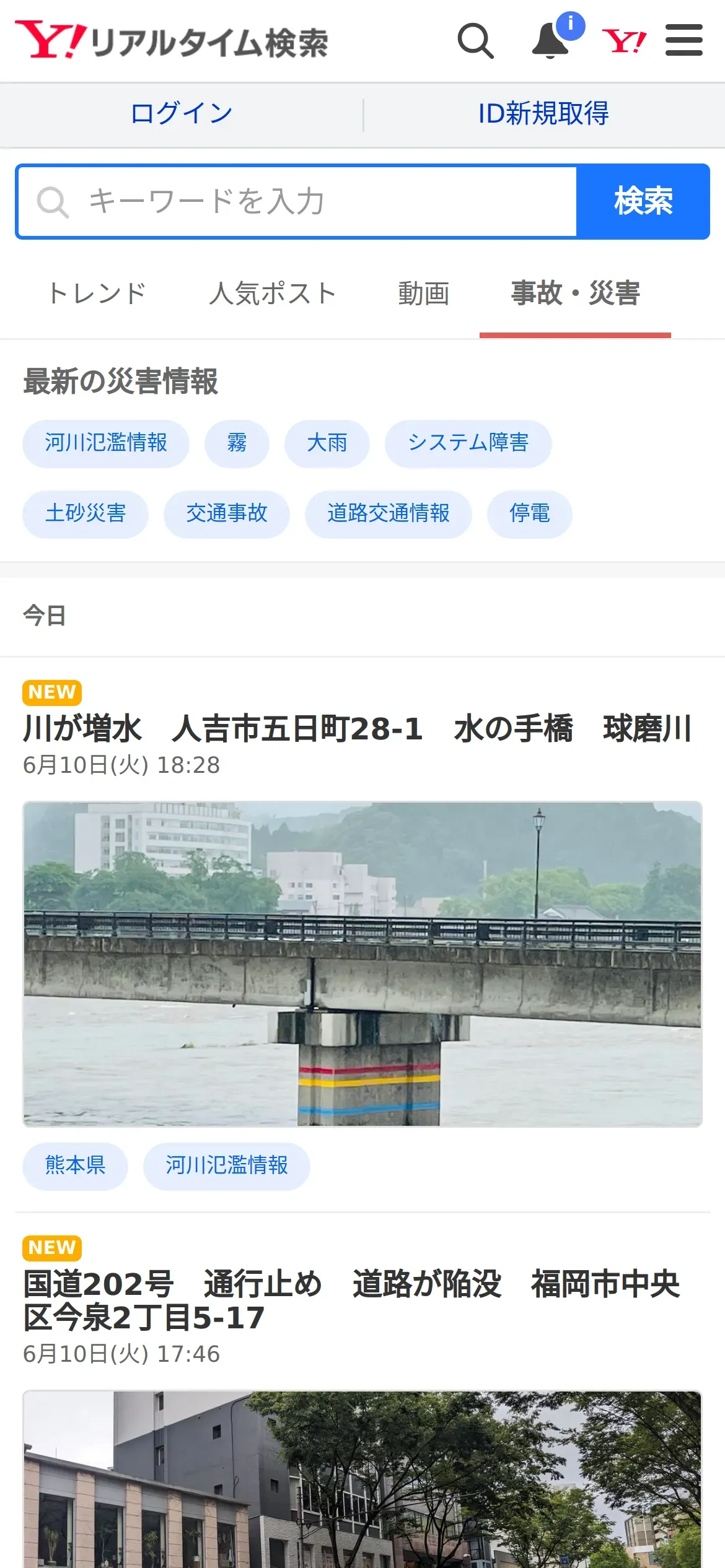The height and width of the screenshot is (1568, 725).
Task: Focus the キーワードを入力 search field
Action: (310, 201)
